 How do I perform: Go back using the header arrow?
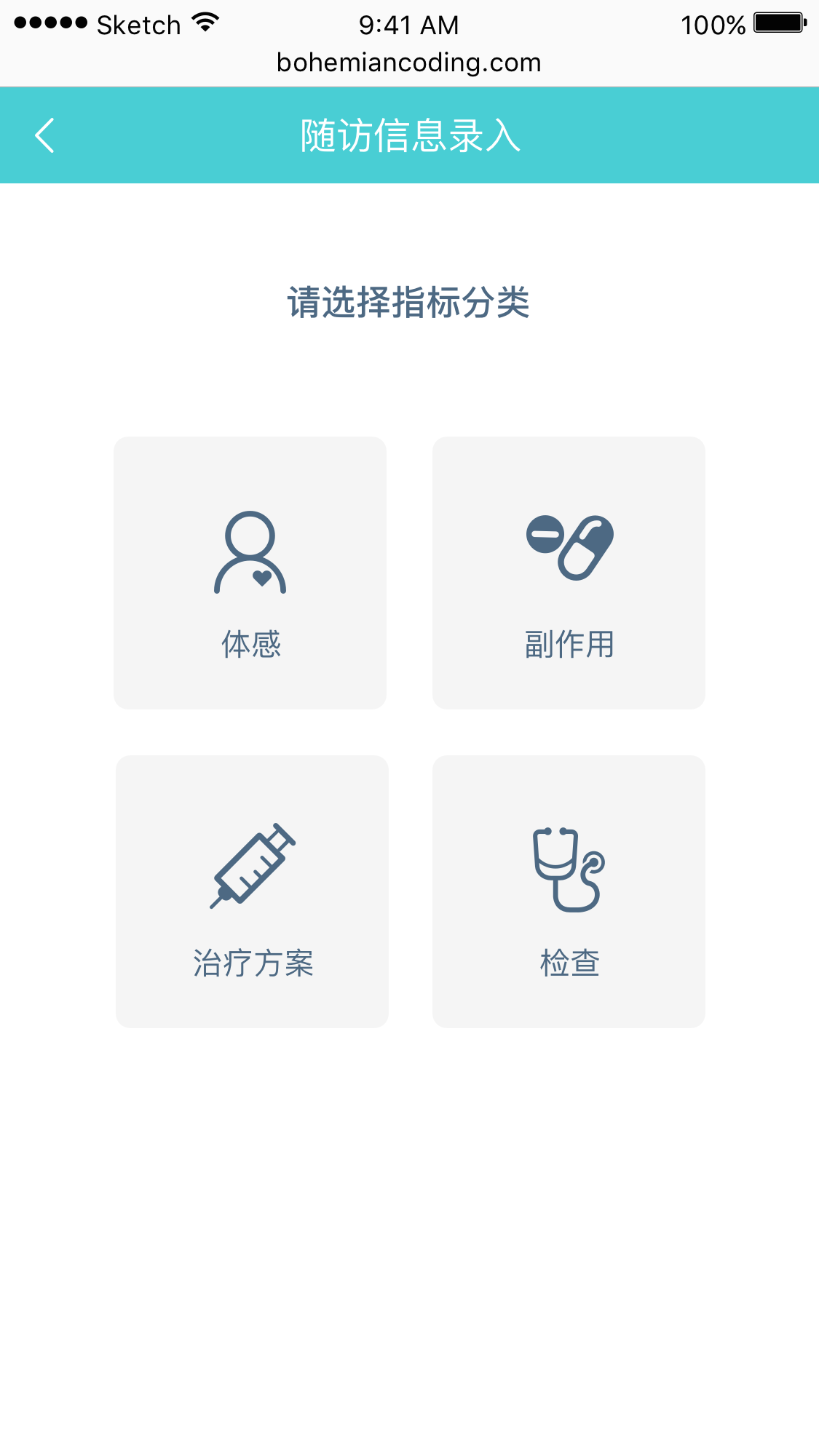[45, 136]
